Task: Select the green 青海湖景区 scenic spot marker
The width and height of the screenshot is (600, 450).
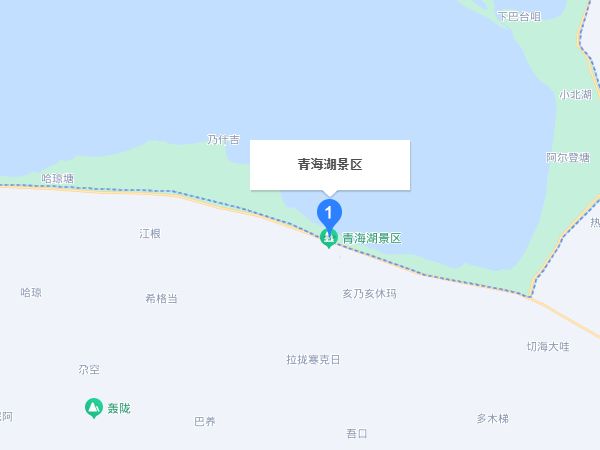Action: coord(328,238)
